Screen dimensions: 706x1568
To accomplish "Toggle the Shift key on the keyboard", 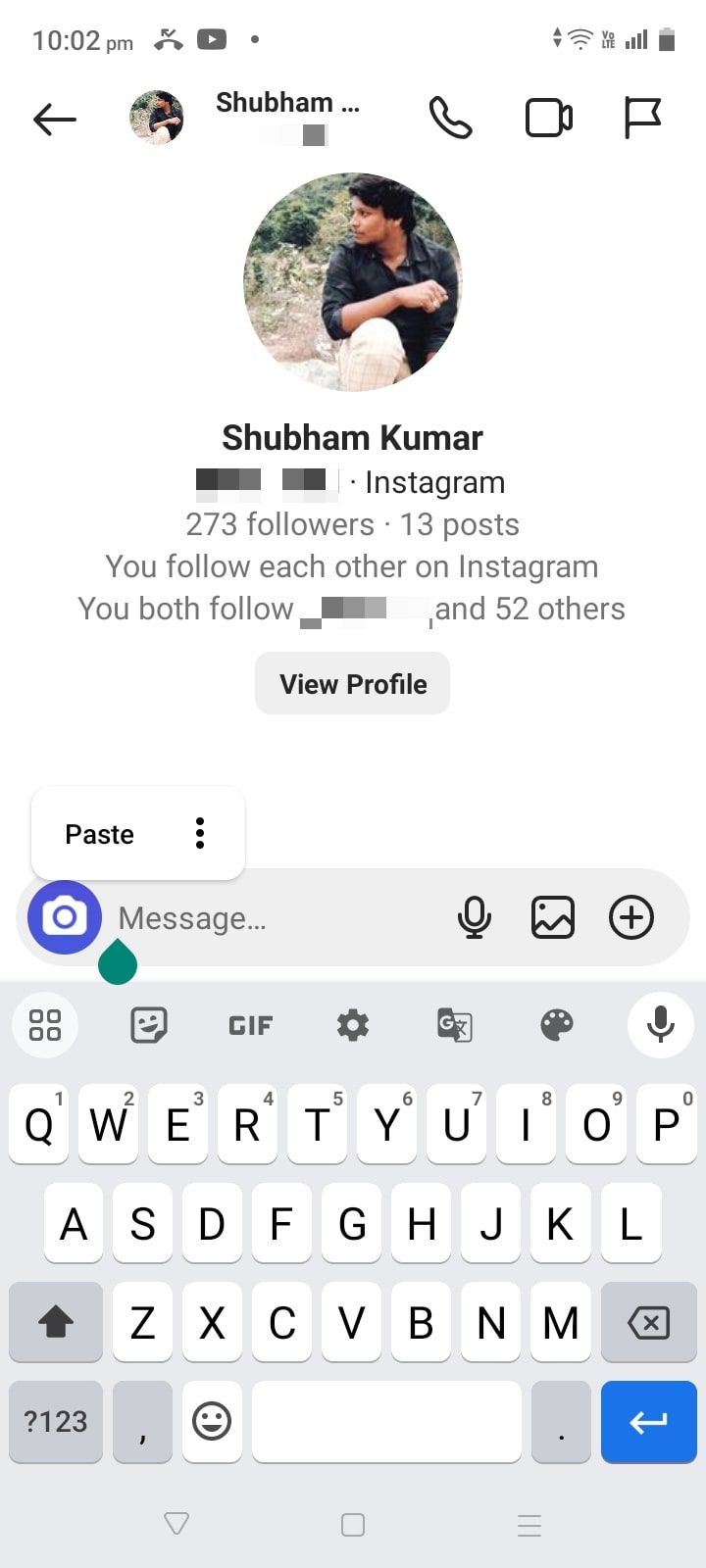I will pos(55,1322).
